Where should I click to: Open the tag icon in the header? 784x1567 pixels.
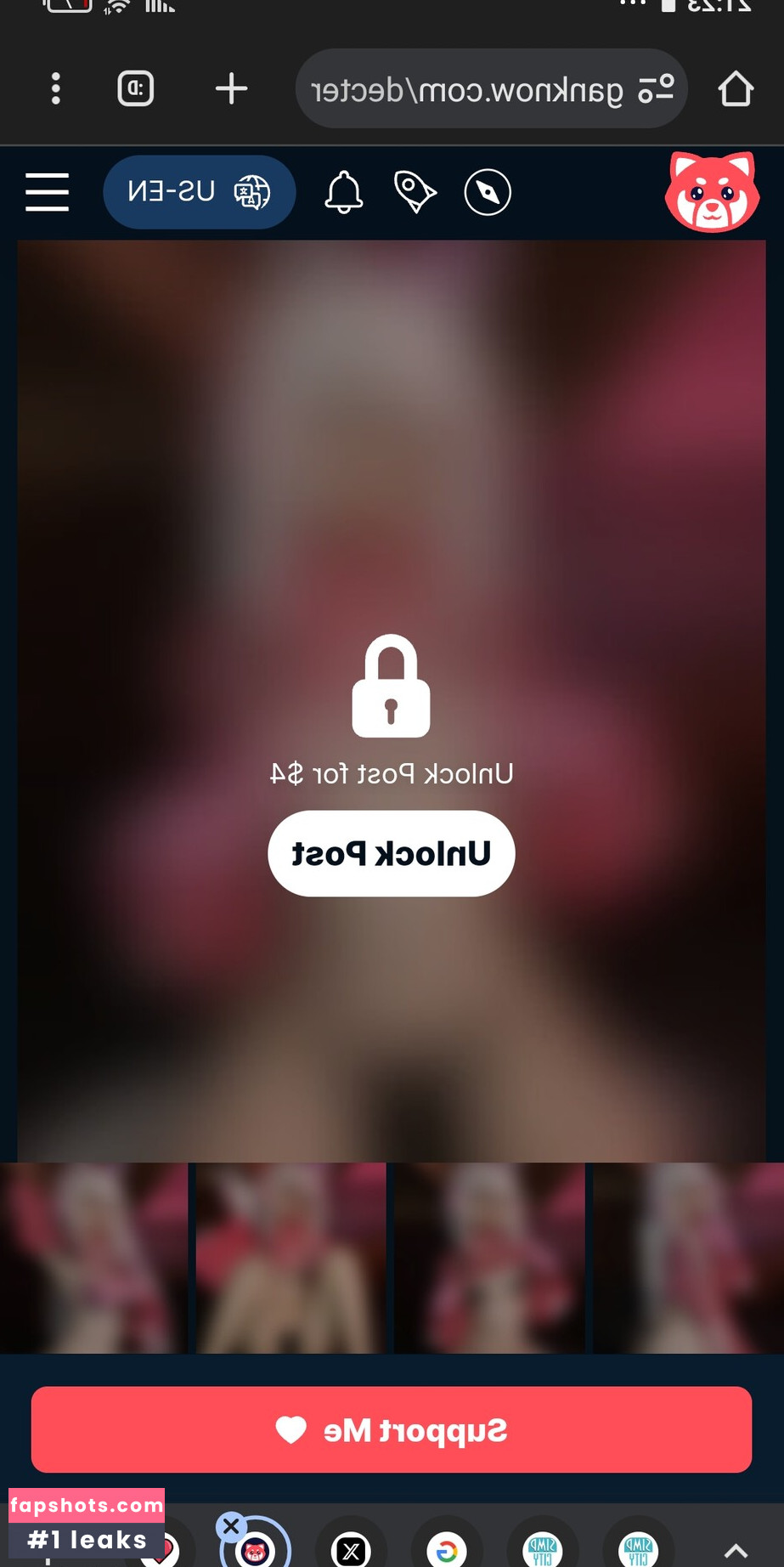415,192
